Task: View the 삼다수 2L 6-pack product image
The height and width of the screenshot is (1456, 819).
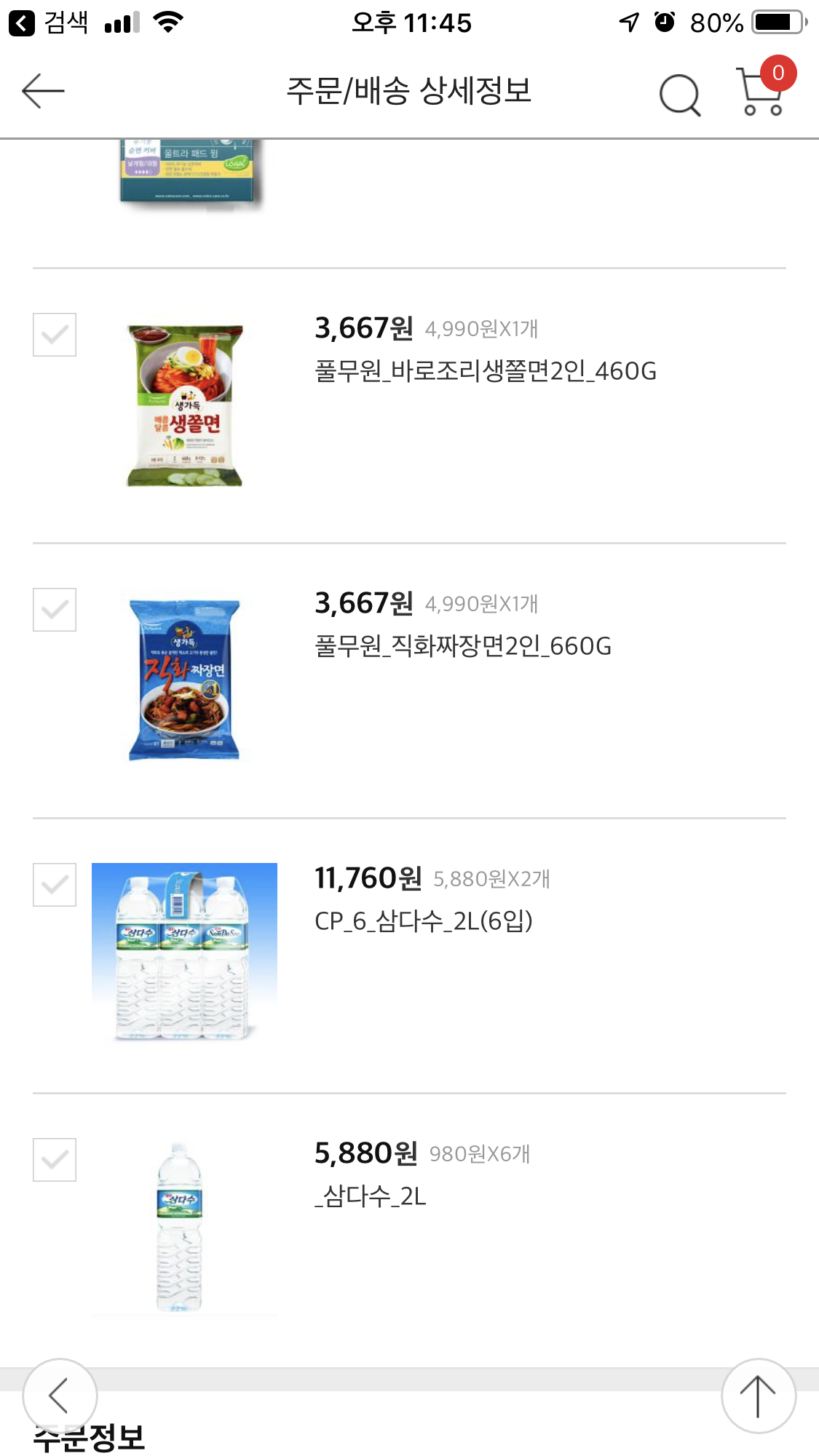Action: 185,952
